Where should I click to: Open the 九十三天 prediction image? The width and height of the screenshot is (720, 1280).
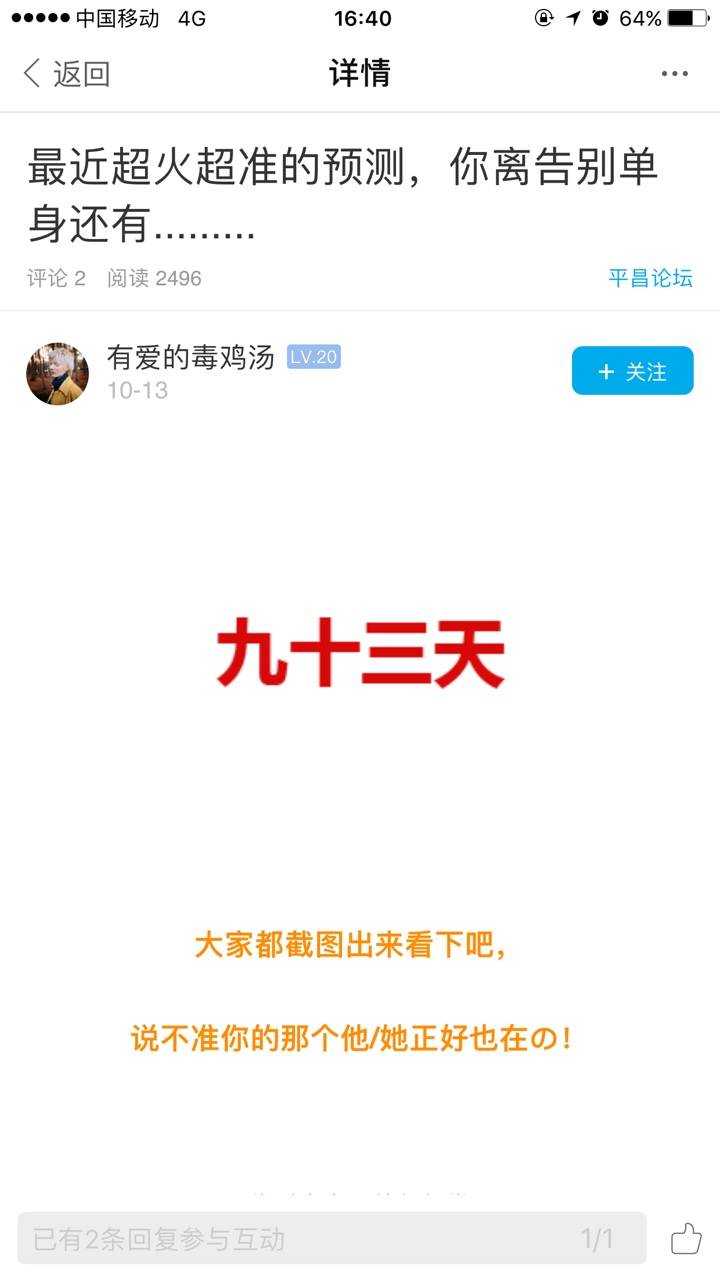click(x=360, y=653)
